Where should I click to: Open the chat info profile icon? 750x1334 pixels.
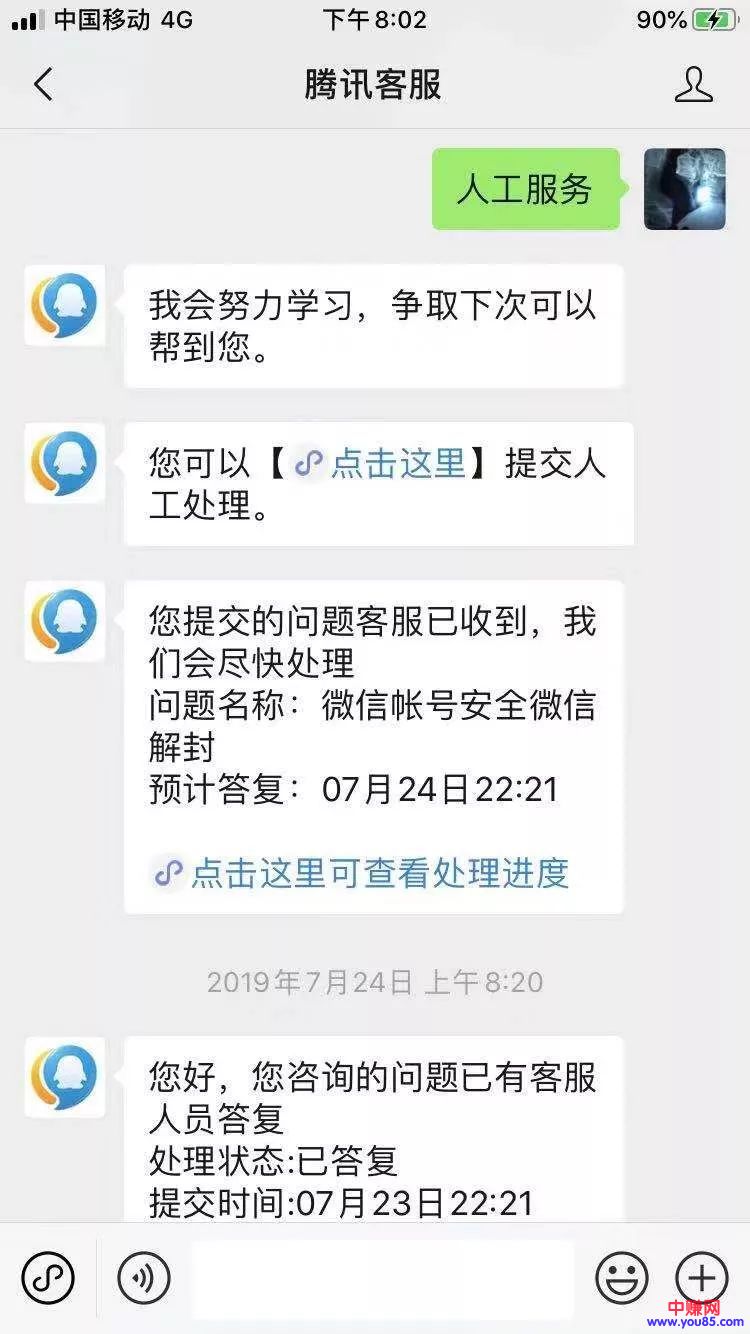point(693,85)
